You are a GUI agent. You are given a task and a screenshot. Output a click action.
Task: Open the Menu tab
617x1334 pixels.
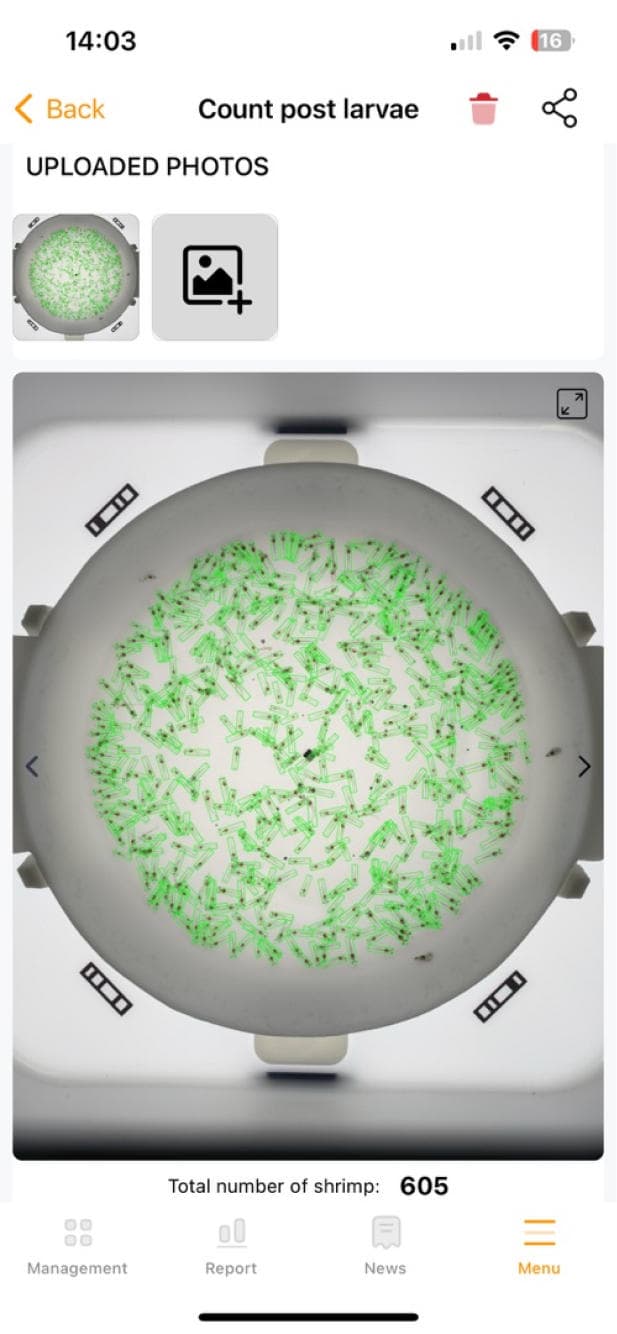coord(539,1246)
